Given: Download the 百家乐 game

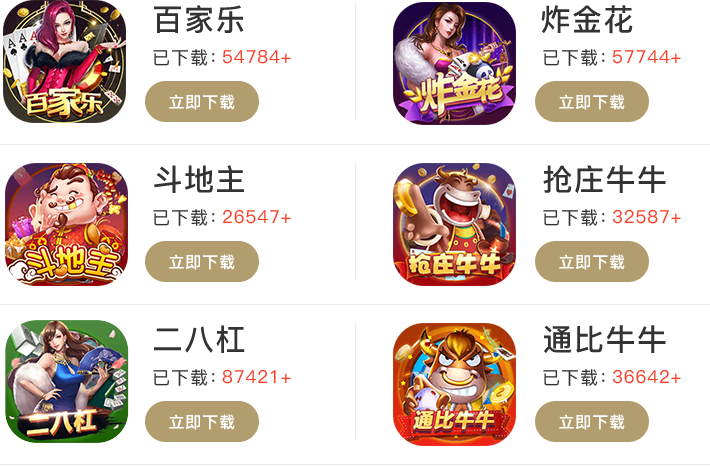Looking at the screenshot, I should coord(201,101).
